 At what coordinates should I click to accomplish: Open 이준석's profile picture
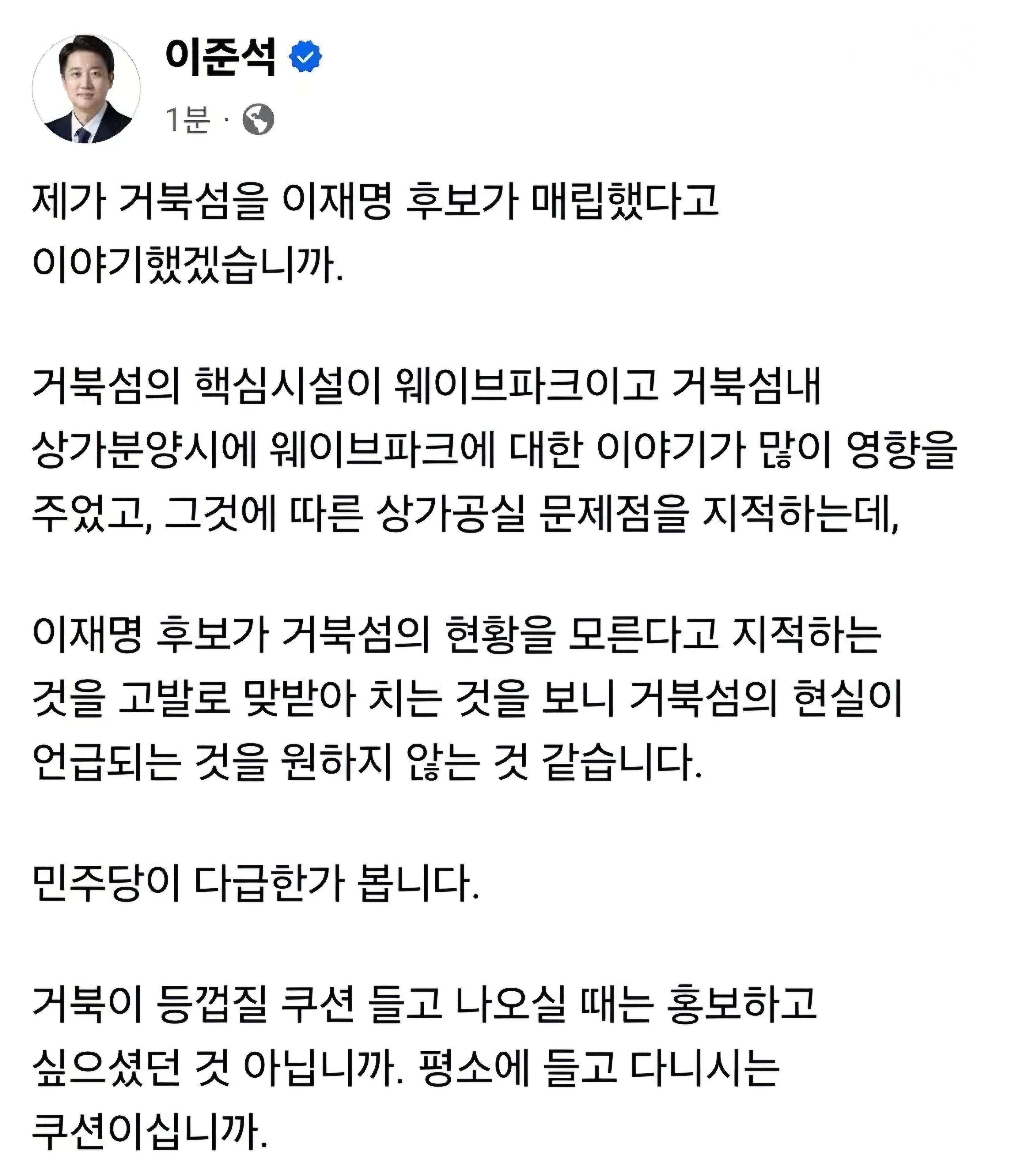(86, 89)
